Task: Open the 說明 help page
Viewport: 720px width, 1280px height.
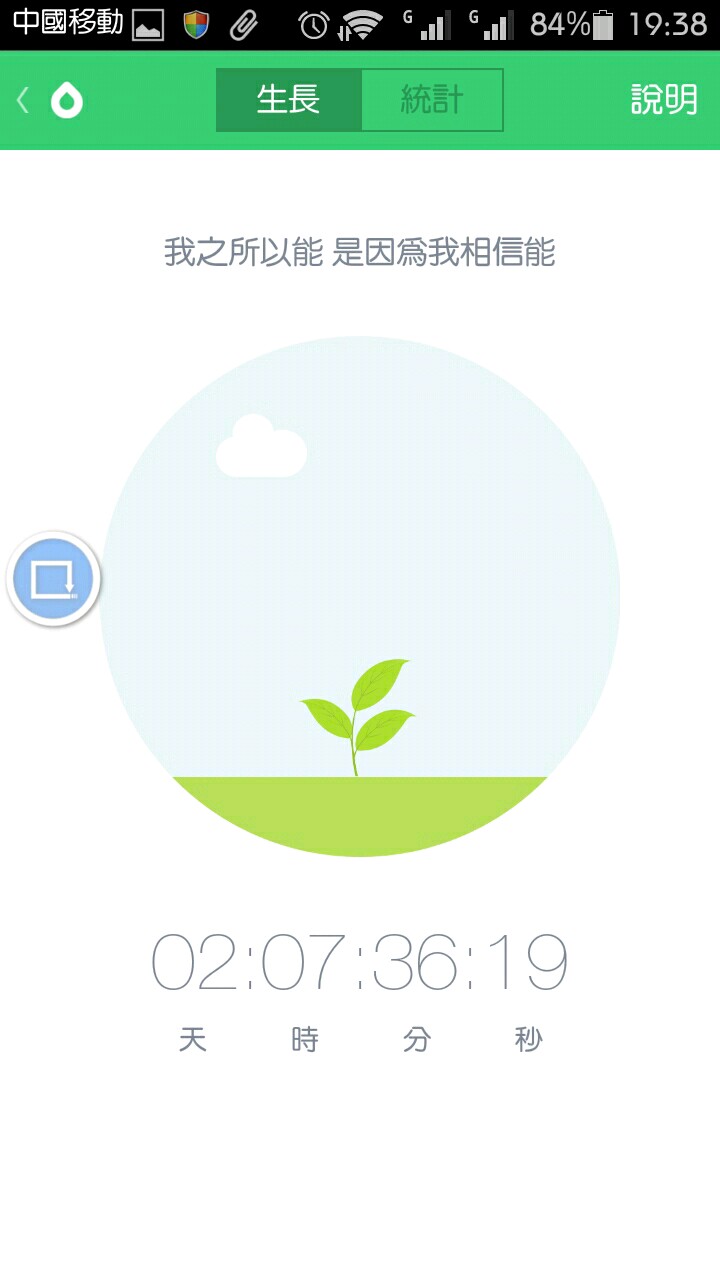Action: [663, 100]
